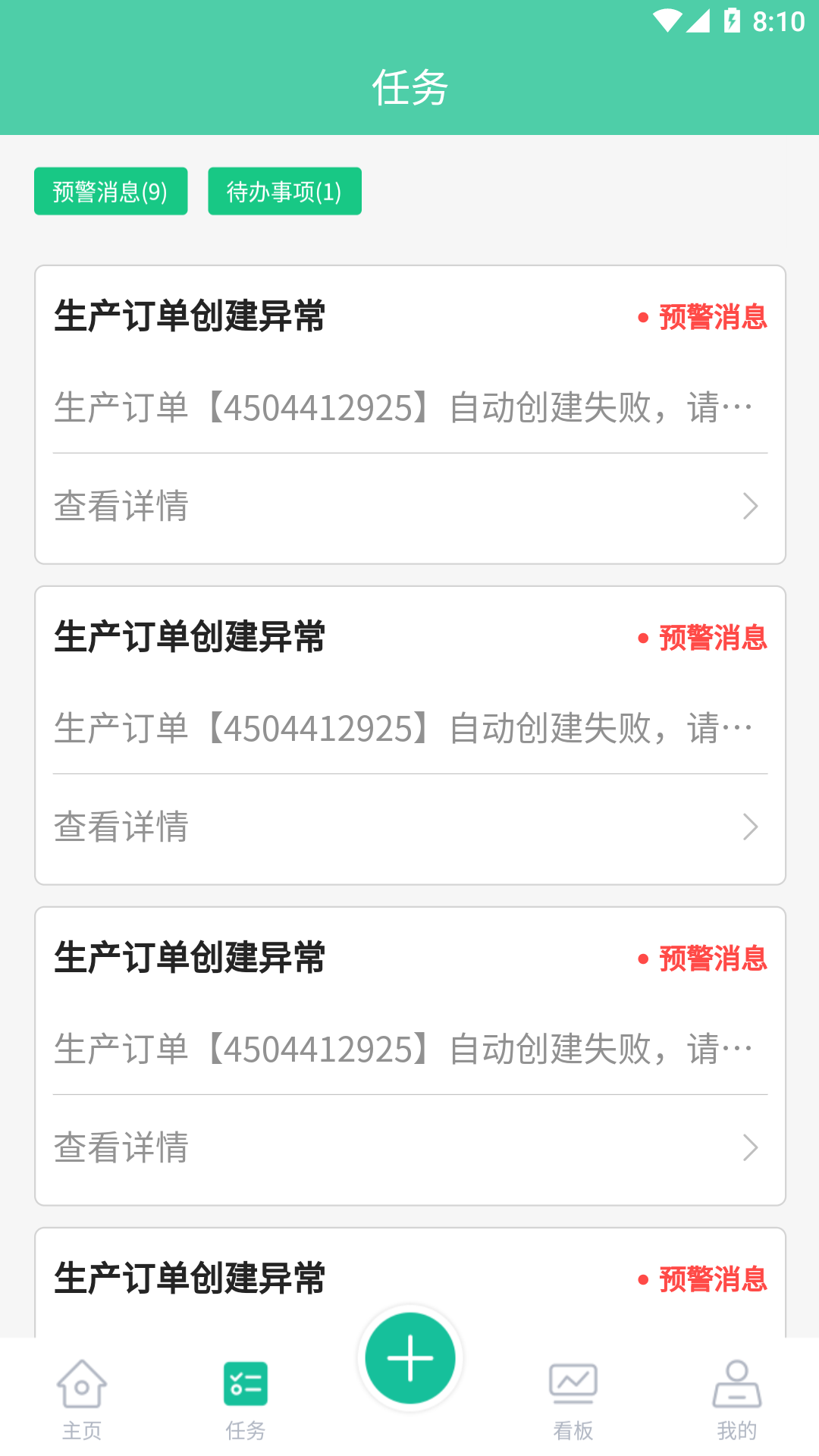Open third card using the chevron arrow

750,1147
